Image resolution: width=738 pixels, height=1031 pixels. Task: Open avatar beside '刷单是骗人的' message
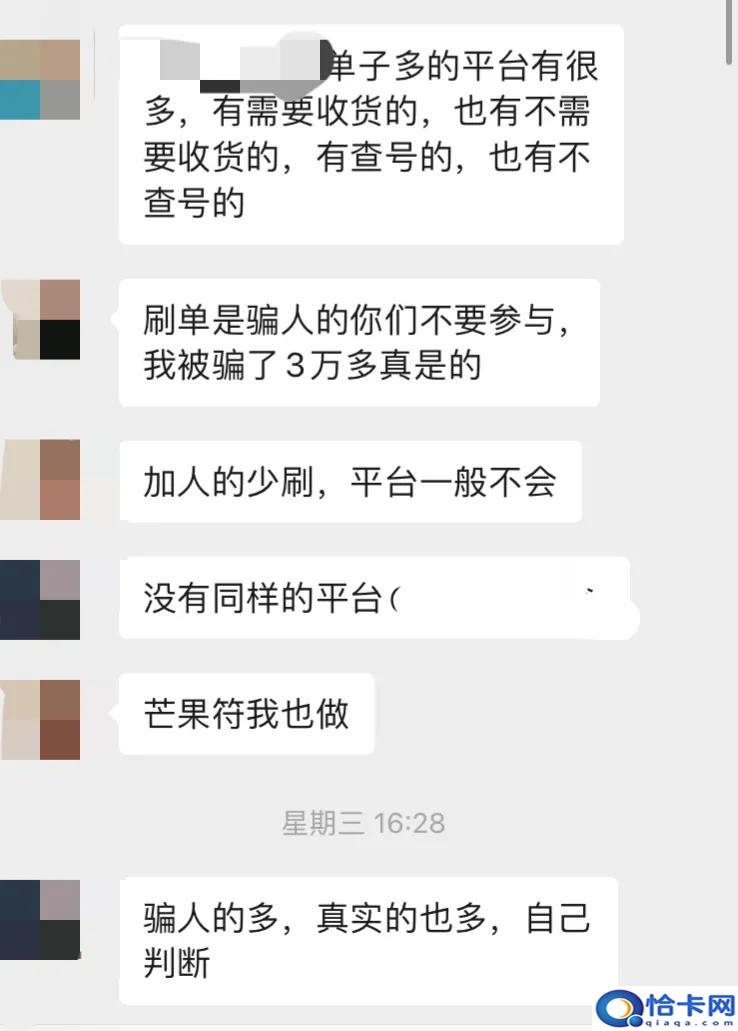40,319
